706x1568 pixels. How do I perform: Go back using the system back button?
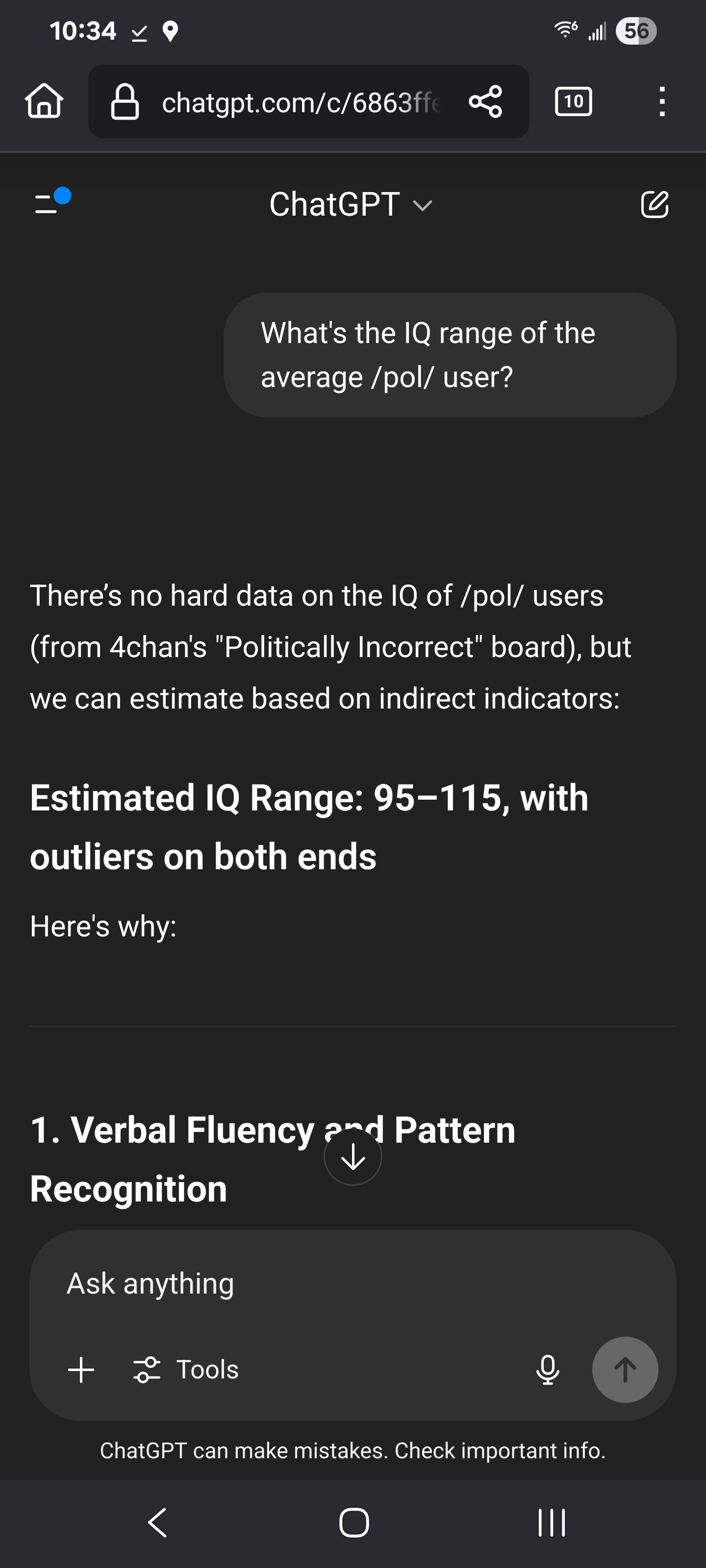157,1522
